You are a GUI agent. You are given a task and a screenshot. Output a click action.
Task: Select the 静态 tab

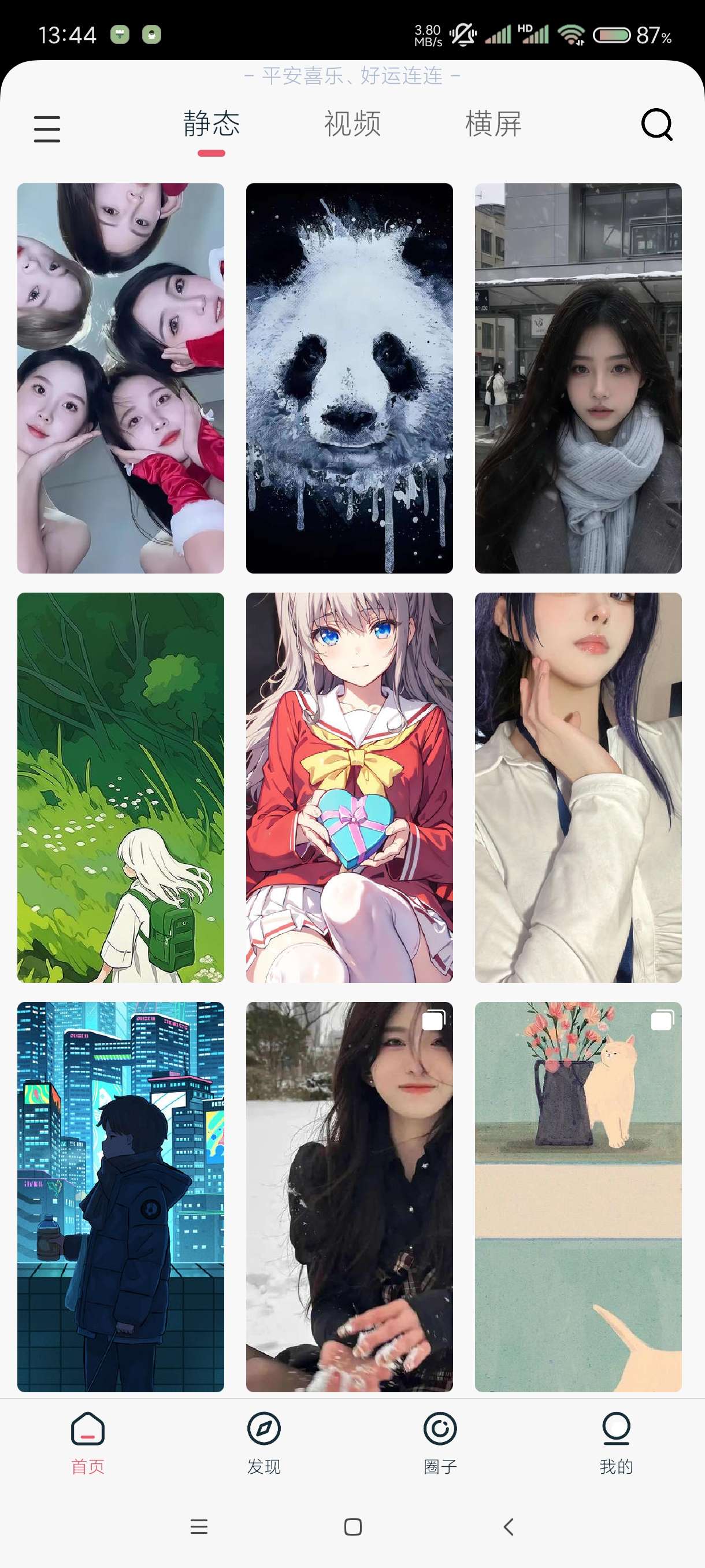coord(211,124)
